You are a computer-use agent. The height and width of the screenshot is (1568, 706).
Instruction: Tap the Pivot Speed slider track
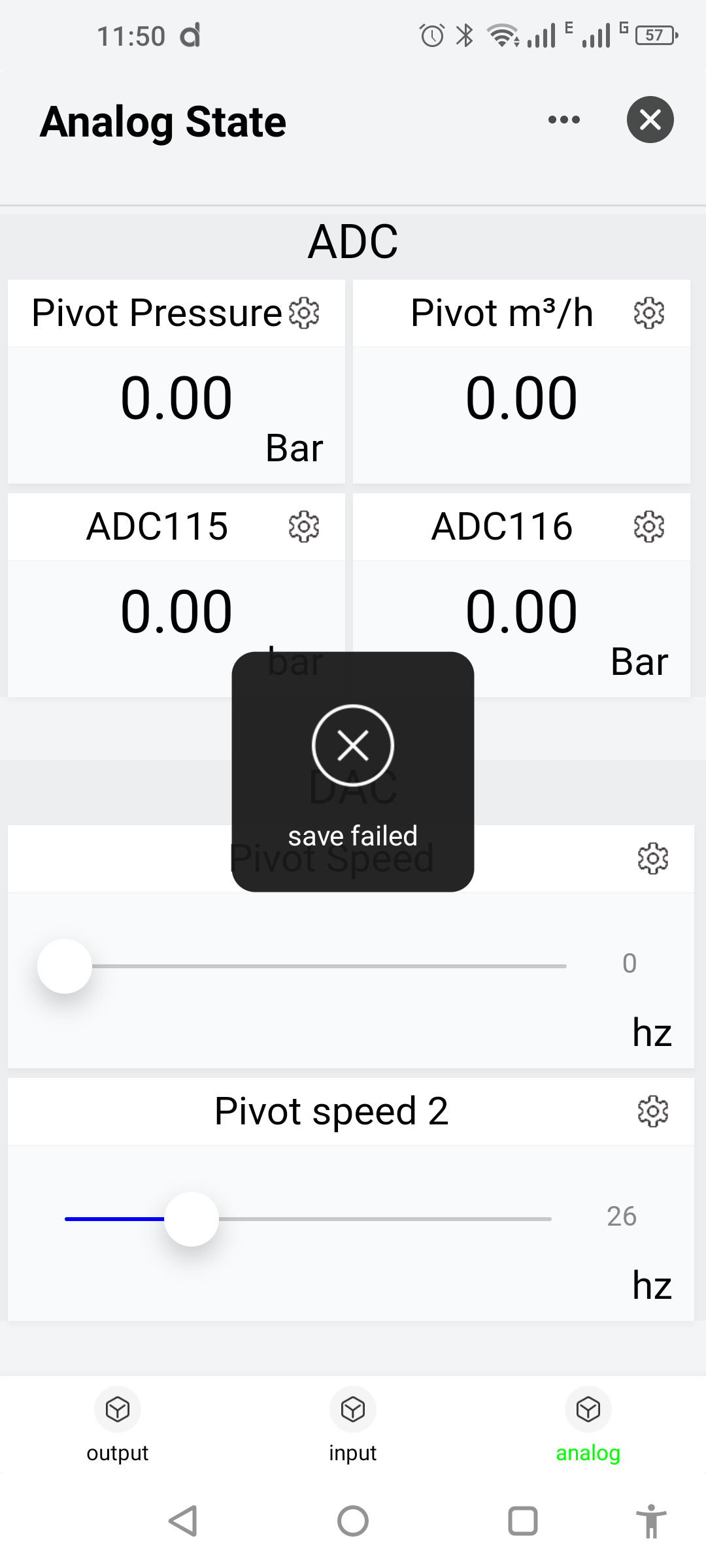tap(327, 966)
